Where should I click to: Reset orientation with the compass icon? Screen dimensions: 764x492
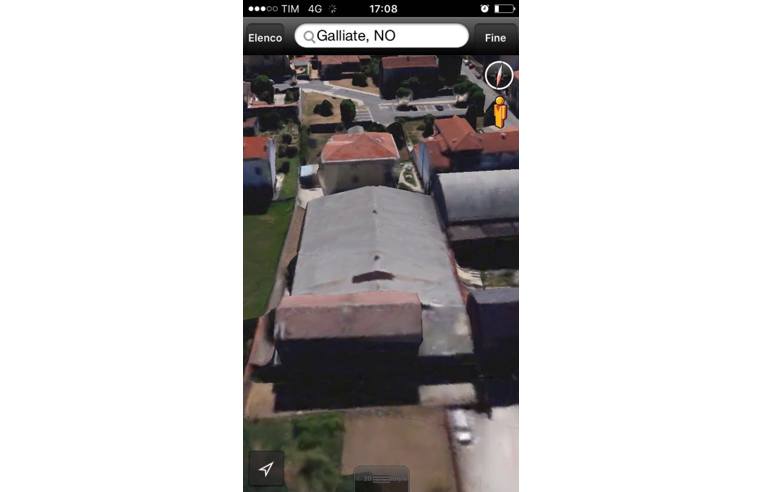[x=498, y=75]
